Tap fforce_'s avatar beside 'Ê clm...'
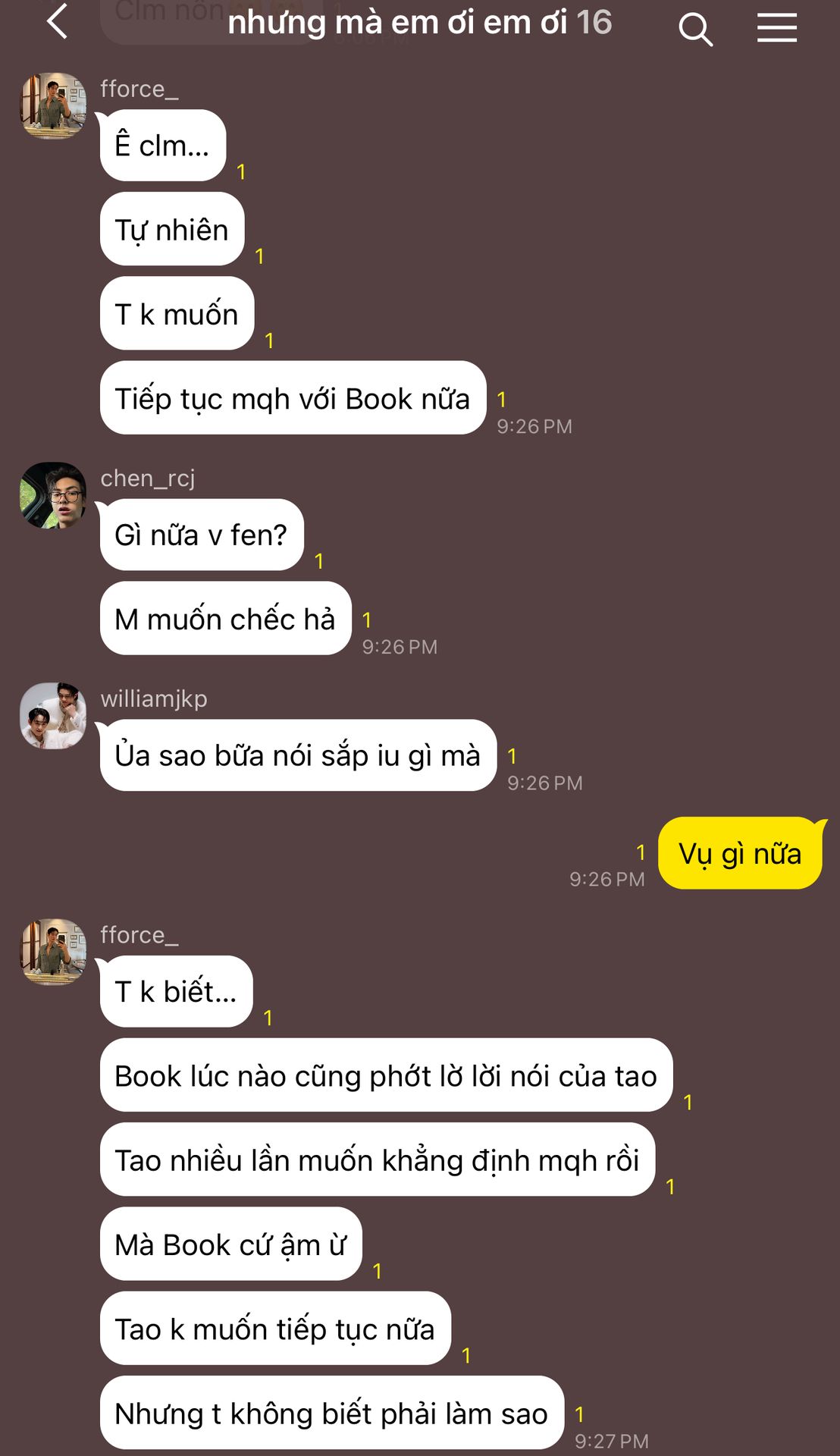This screenshot has width=840, height=1456. (53, 105)
